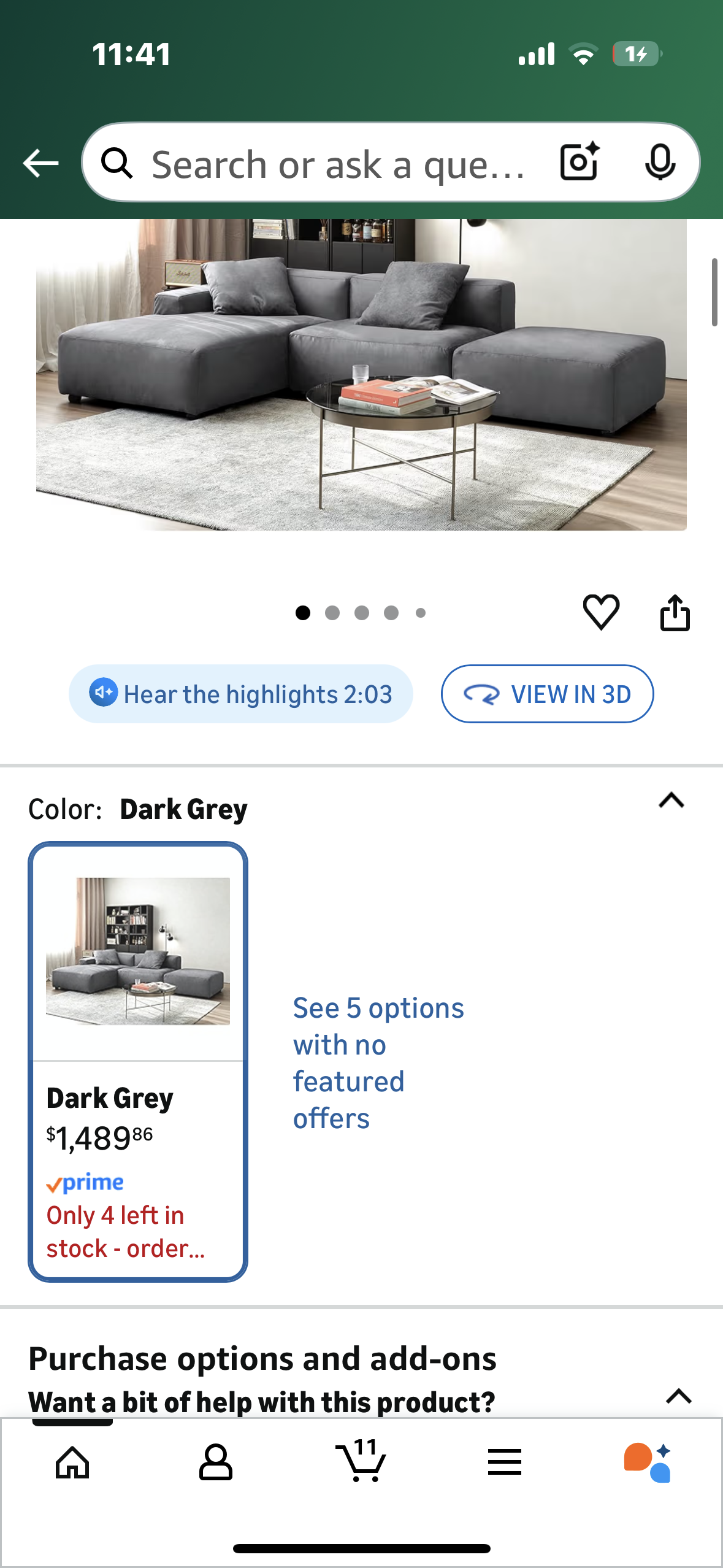
Task: Open the grey sectional sofa product photo
Action: 361,374
